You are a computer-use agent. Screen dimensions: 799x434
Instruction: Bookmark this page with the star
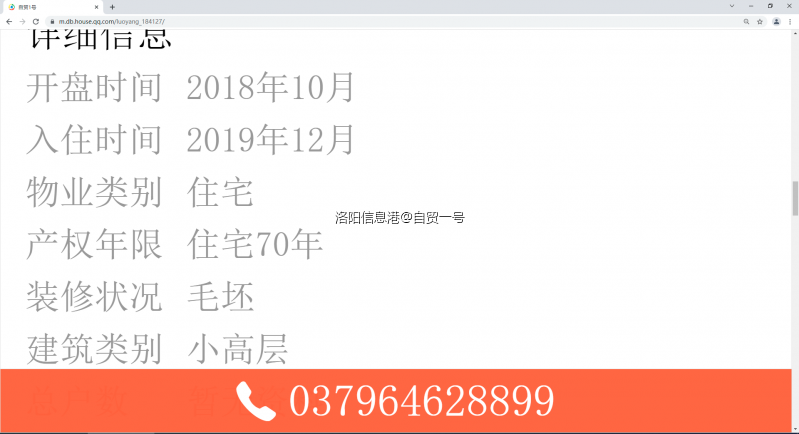tap(759, 21)
